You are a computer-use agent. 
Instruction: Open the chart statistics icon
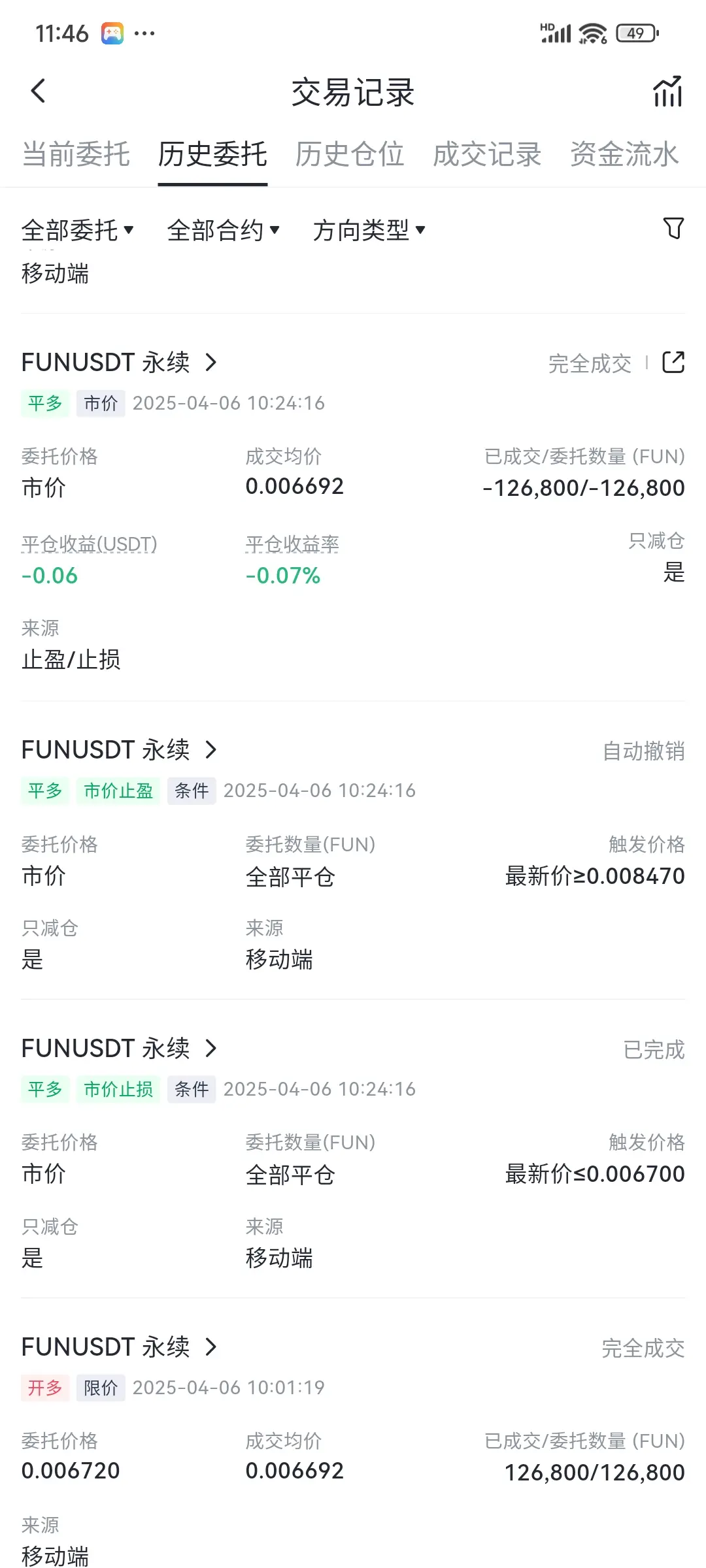coord(667,91)
